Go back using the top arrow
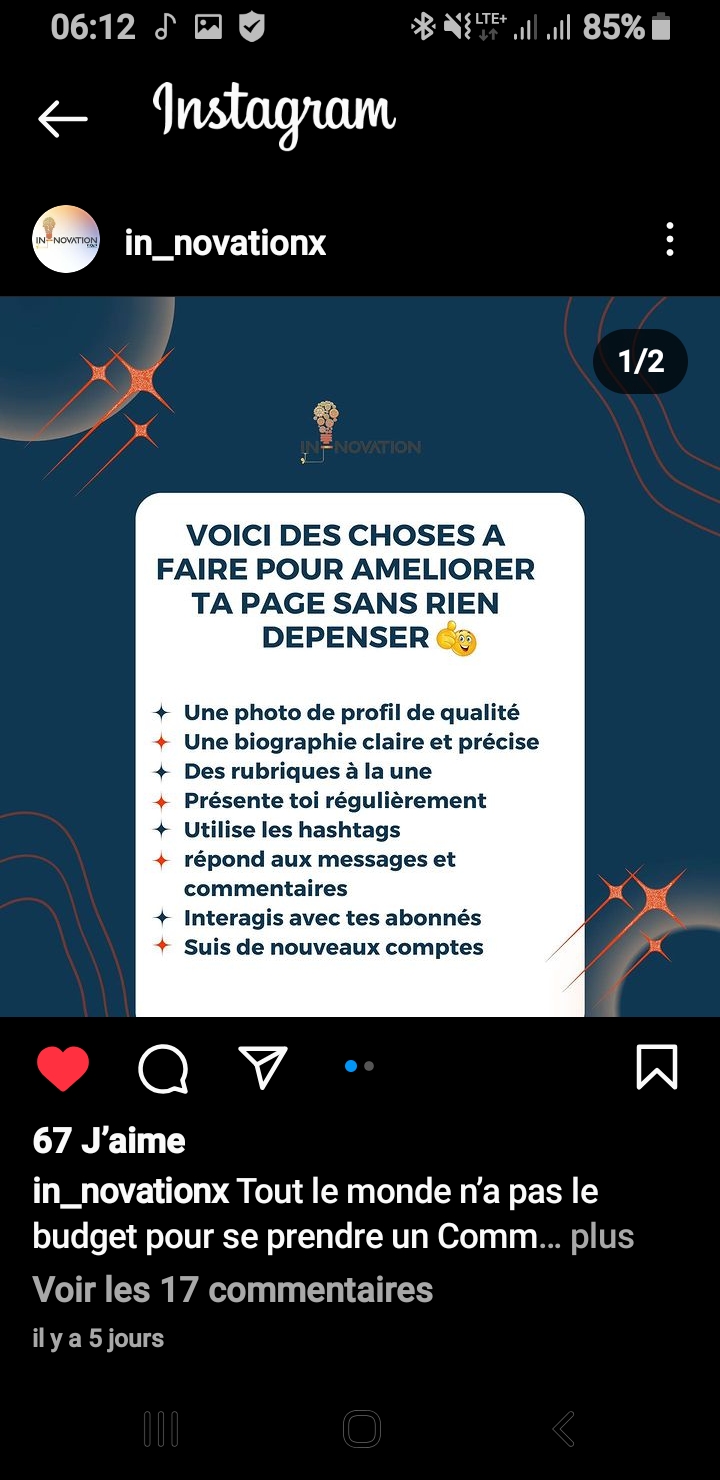 (63, 118)
